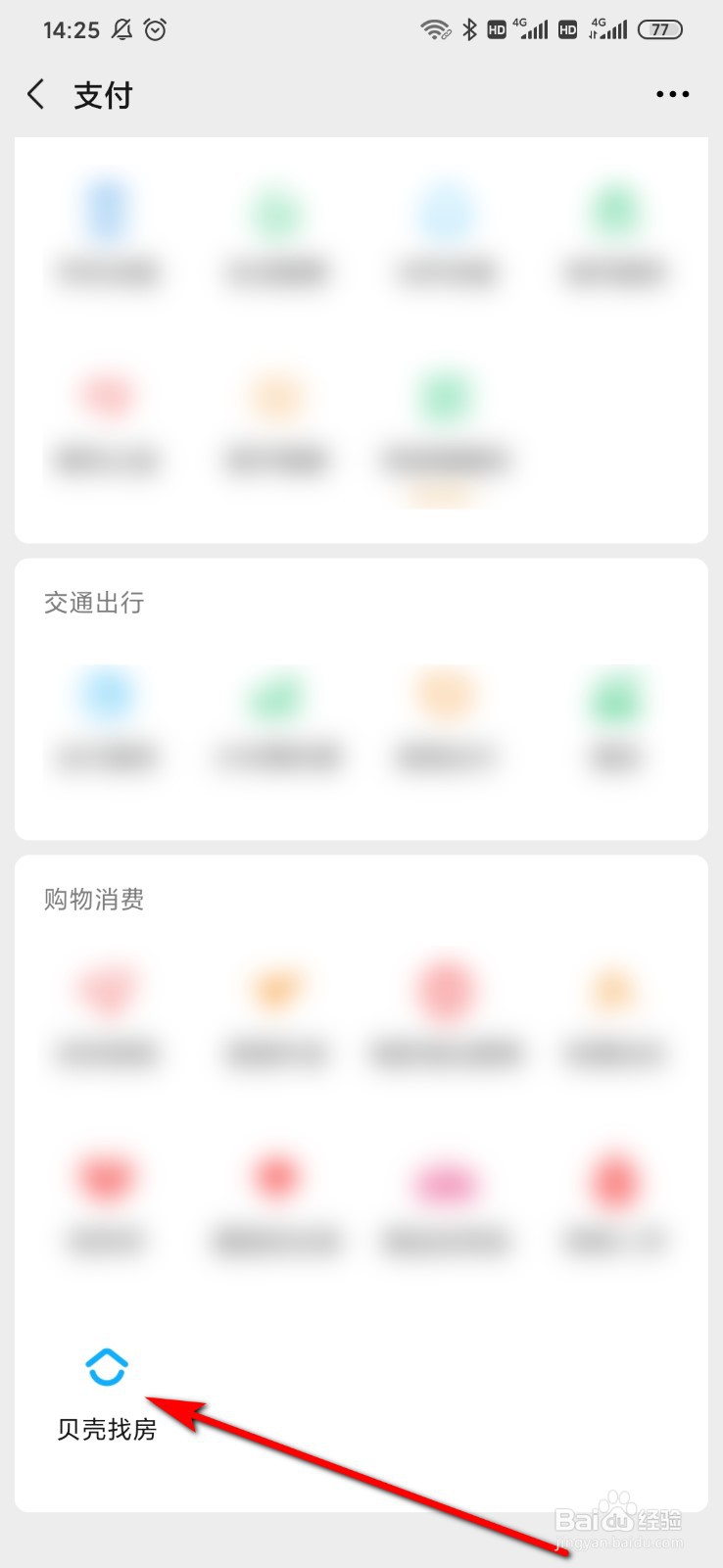Click the 贝壳找房 text label
Screen dimensions: 723x1568
click(108, 1429)
